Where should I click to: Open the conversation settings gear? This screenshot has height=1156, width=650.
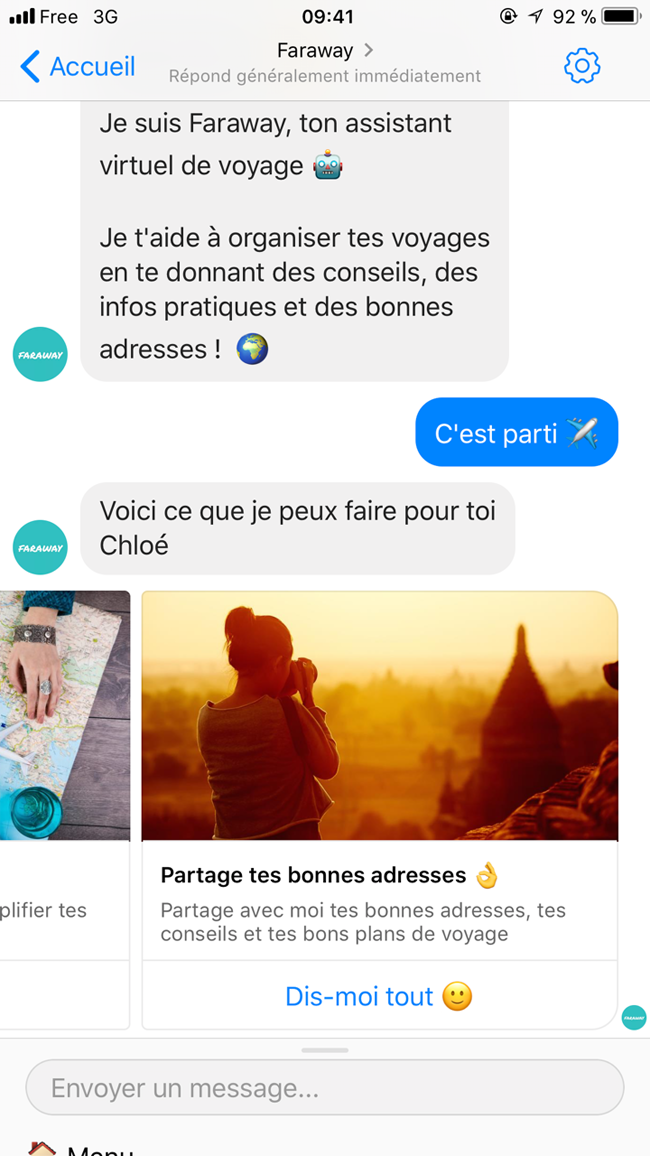click(582, 66)
